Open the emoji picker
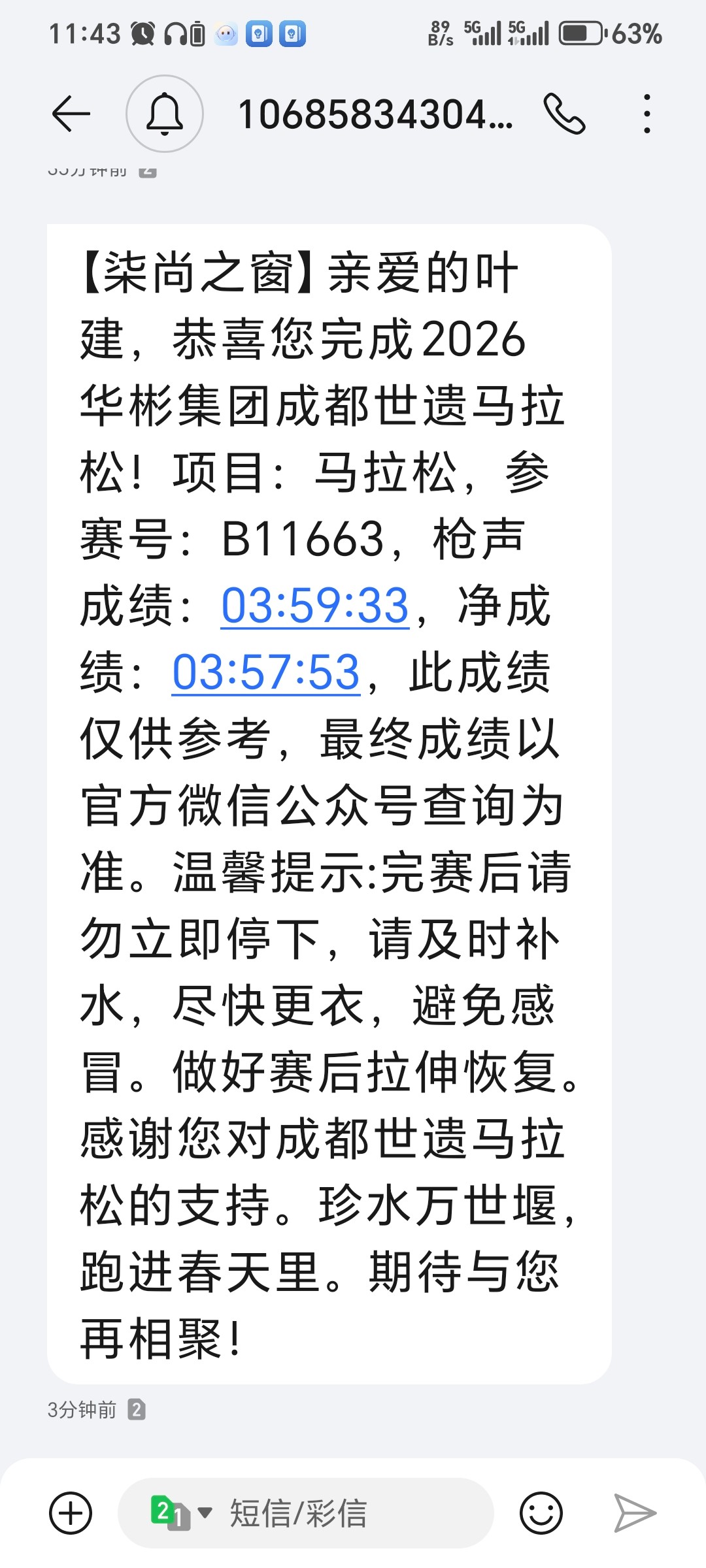Image resolution: width=706 pixels, height=1568 pixels. click(541, 1513)
